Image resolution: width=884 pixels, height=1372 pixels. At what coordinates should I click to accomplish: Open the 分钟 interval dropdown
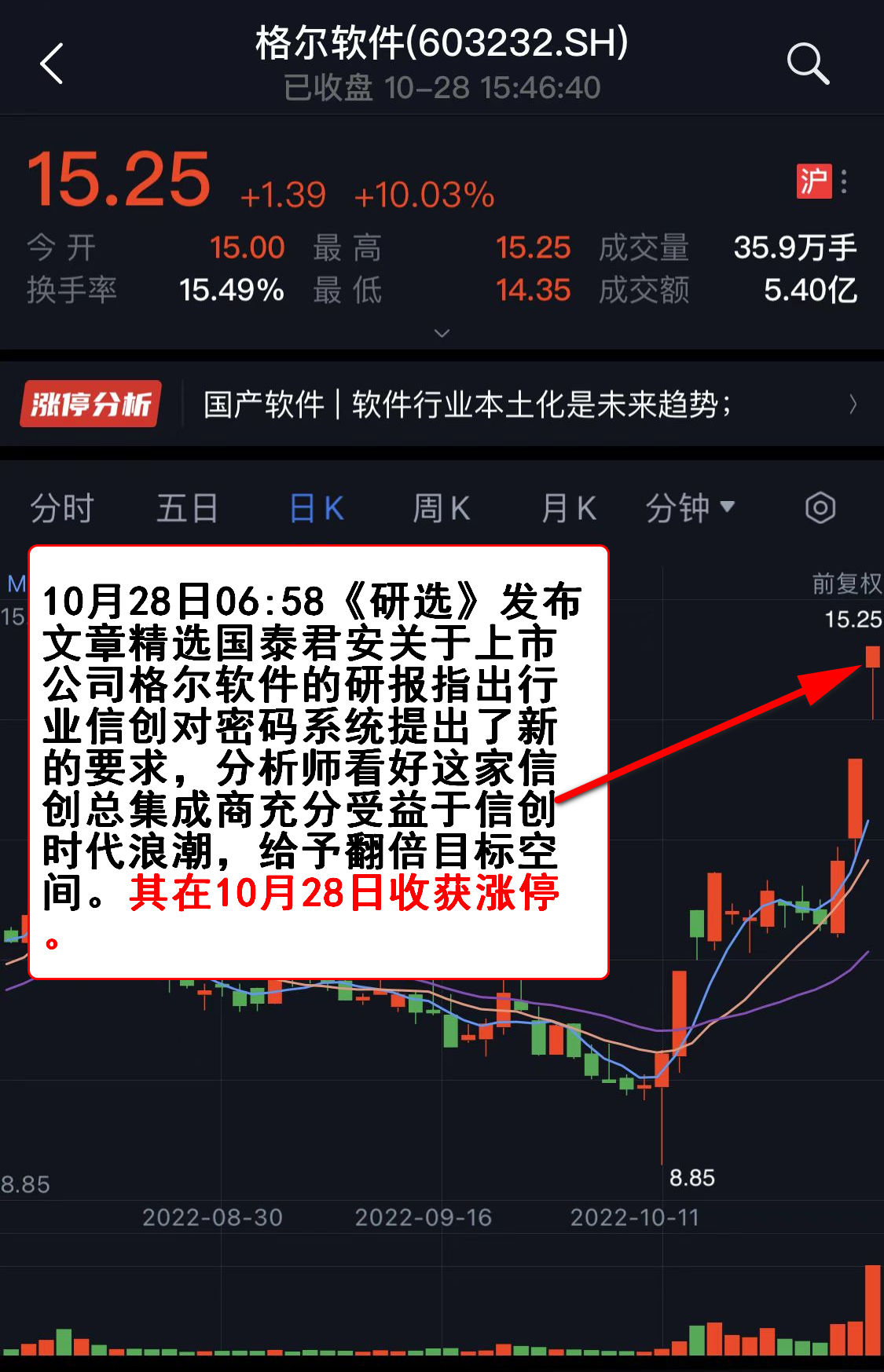coord(690,508)
